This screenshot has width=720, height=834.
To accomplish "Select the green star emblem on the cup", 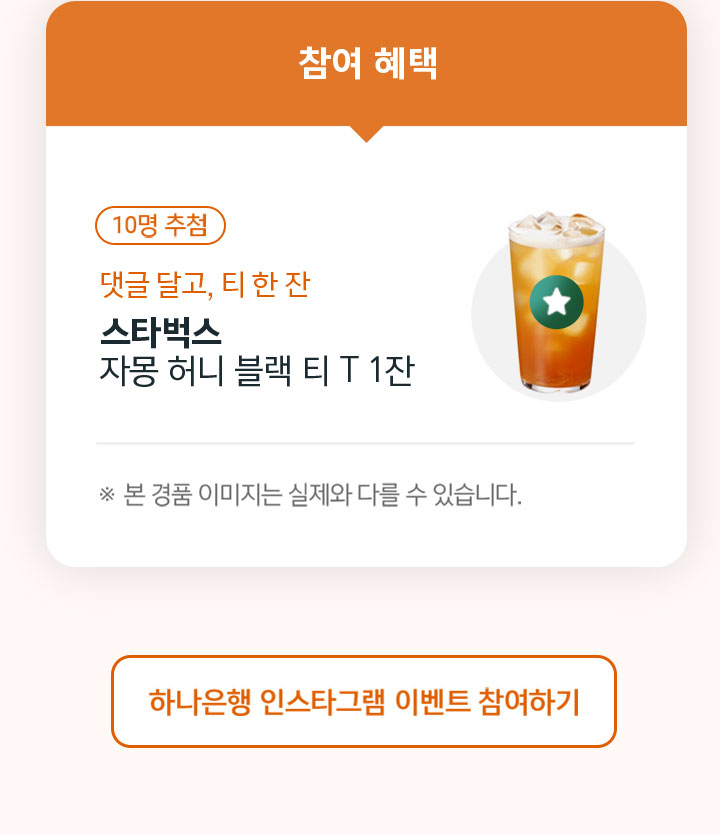I will tap(556, 302).
